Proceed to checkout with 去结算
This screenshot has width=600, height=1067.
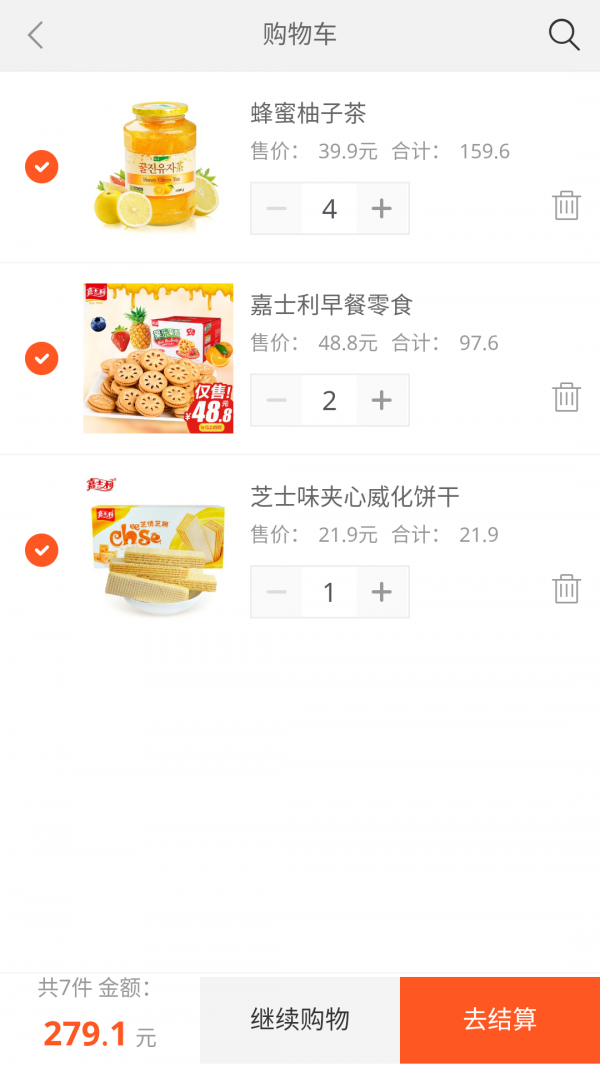500,1019
